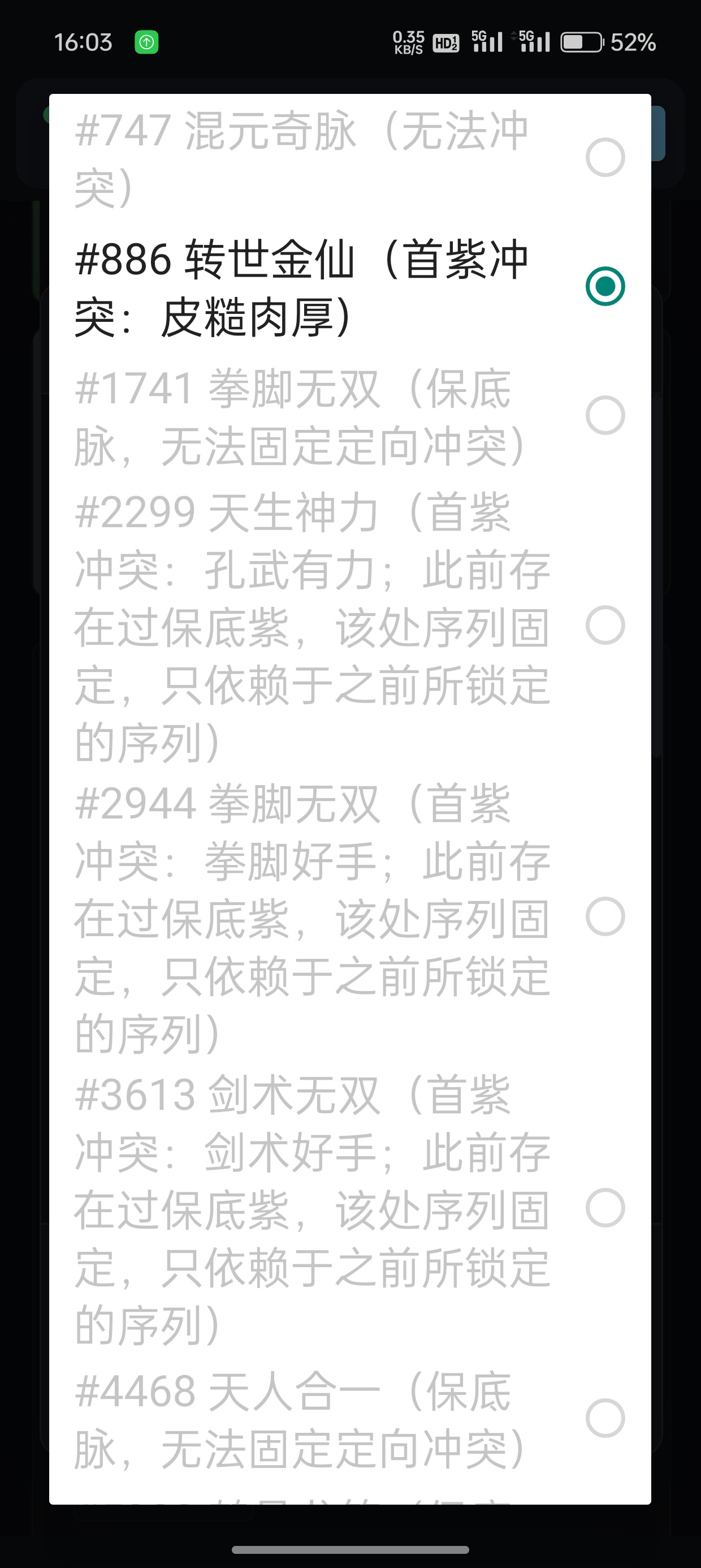
Task: Choose option #3613 剑术无双
Action: pos(350,1208)
